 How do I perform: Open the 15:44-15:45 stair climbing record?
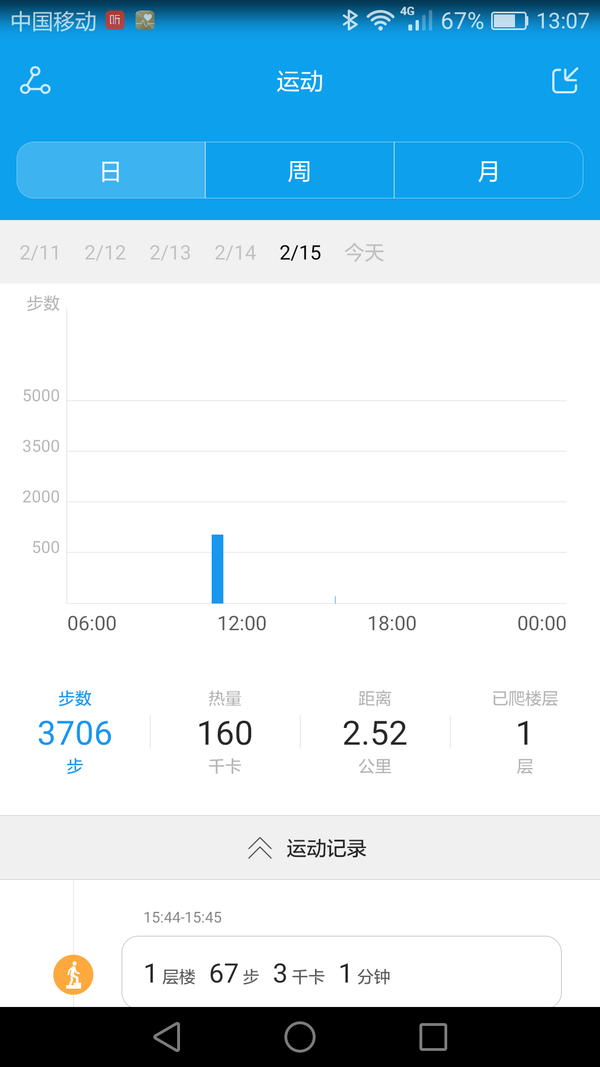(x=341, y=973)
